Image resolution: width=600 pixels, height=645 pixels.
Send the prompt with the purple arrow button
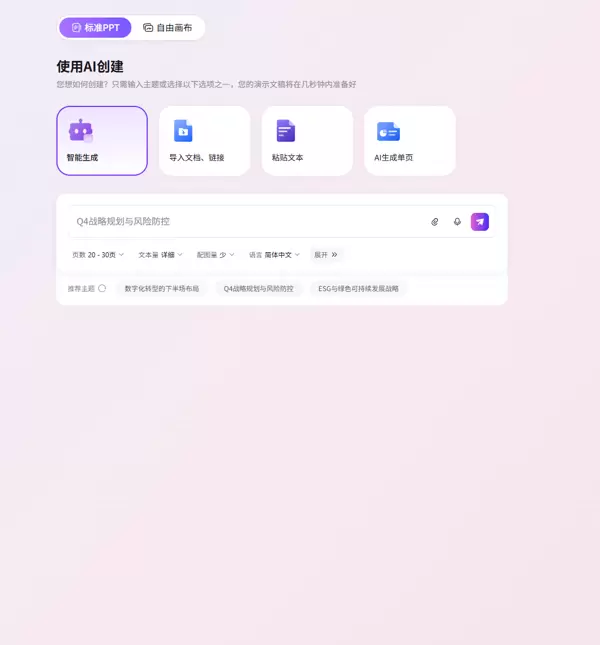tap(480, 222)
